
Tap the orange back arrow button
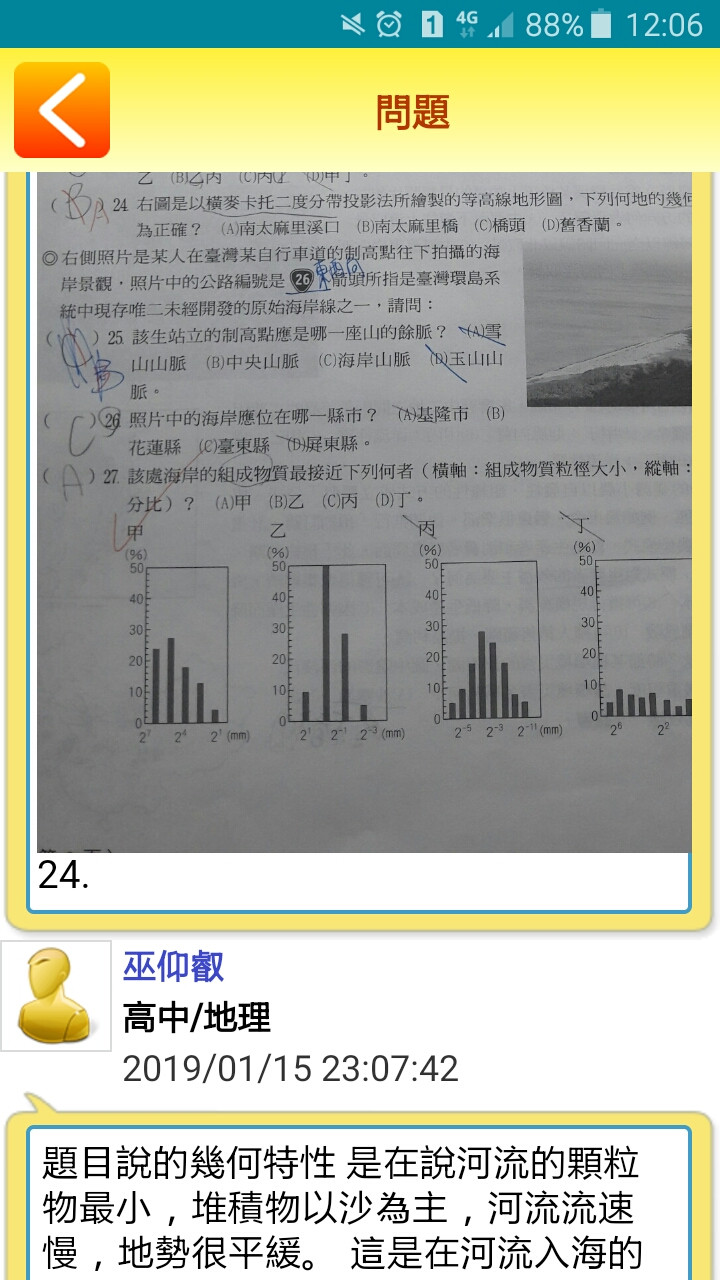62,110
